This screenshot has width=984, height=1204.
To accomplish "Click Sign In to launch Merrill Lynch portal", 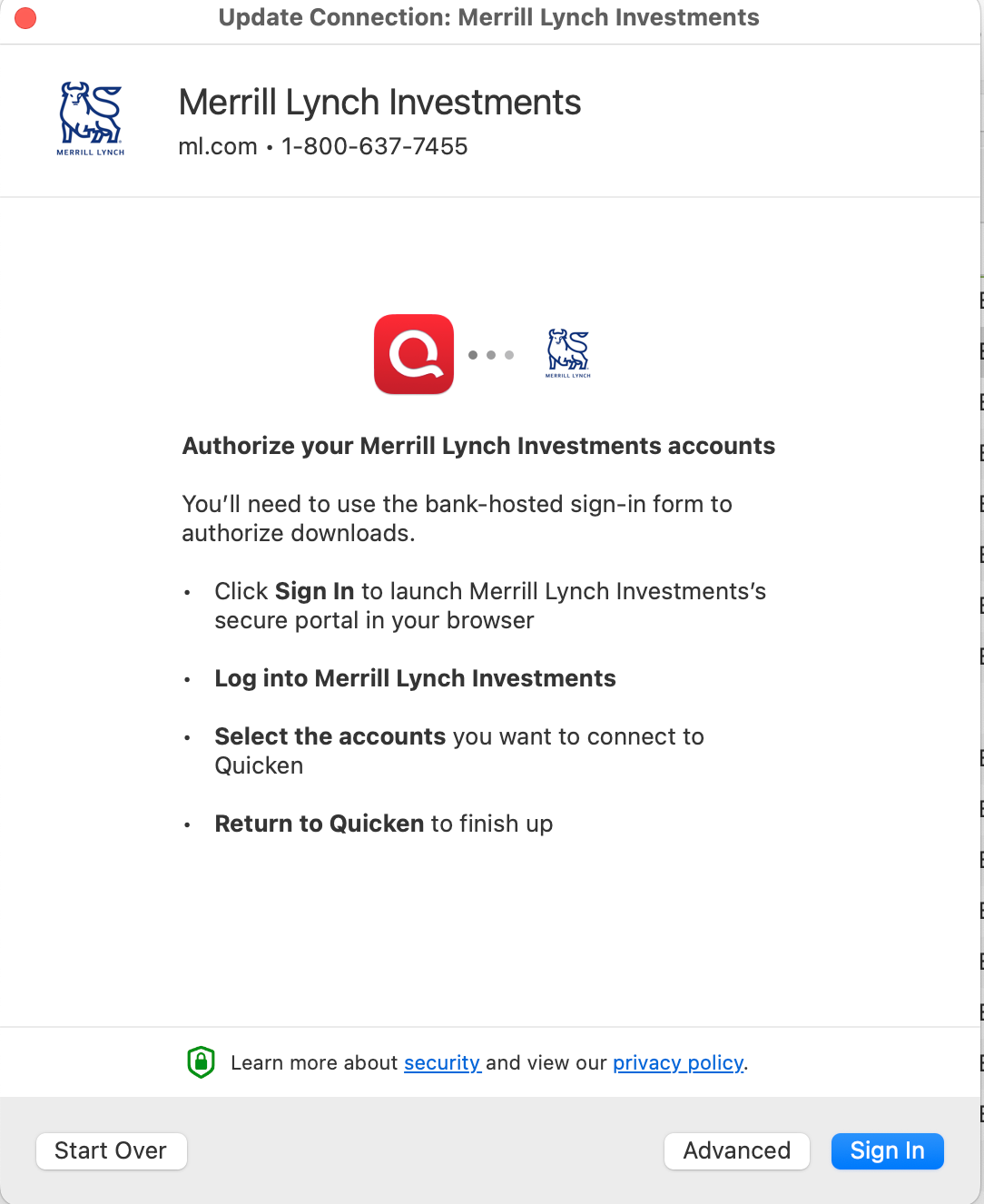I will point(887,1151).
